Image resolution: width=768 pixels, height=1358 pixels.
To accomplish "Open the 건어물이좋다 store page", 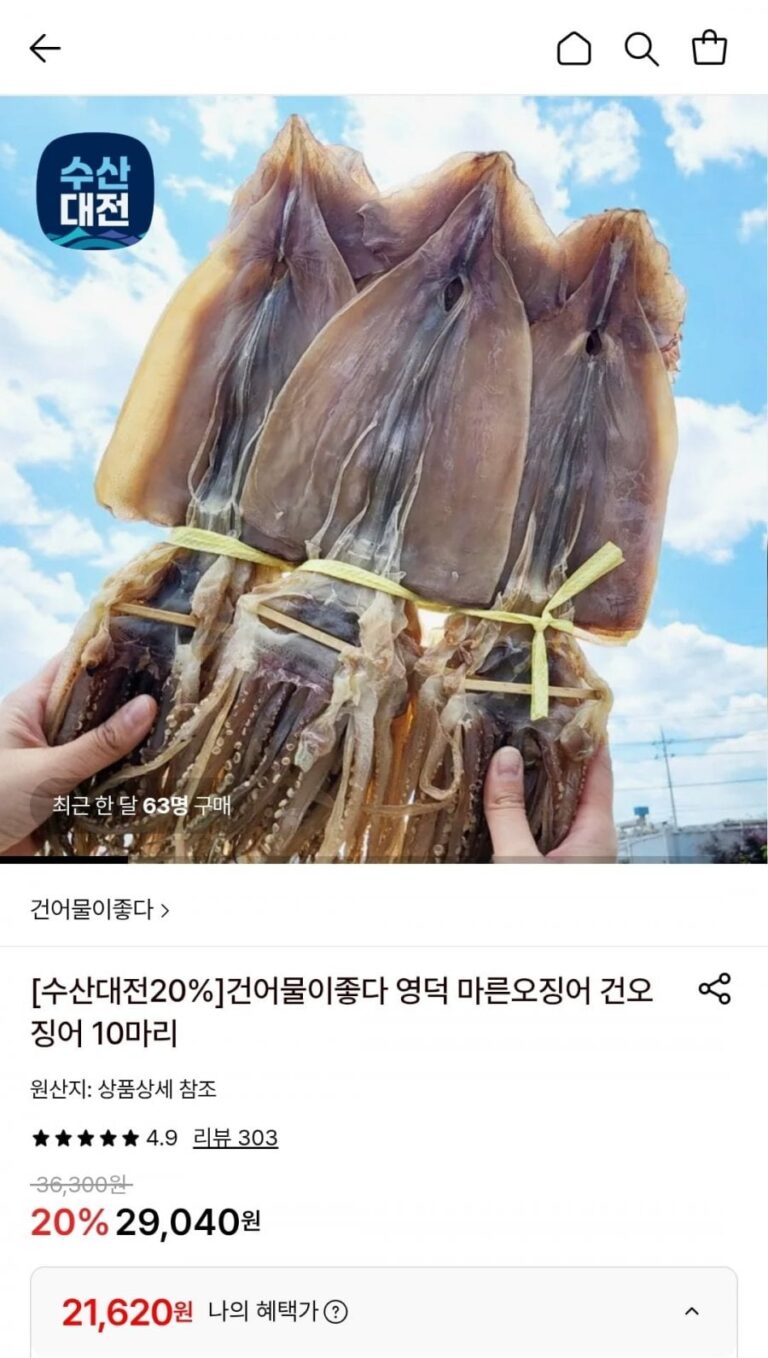I will tap(100, 910).
